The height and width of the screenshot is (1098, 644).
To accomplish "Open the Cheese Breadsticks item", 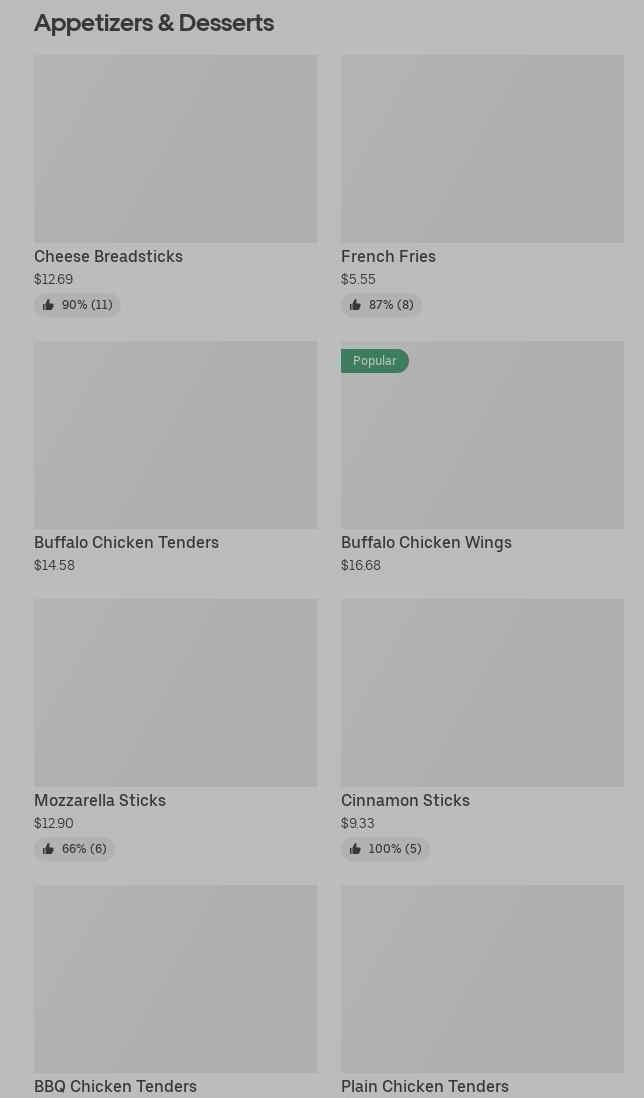I will [x=175, y=186].
